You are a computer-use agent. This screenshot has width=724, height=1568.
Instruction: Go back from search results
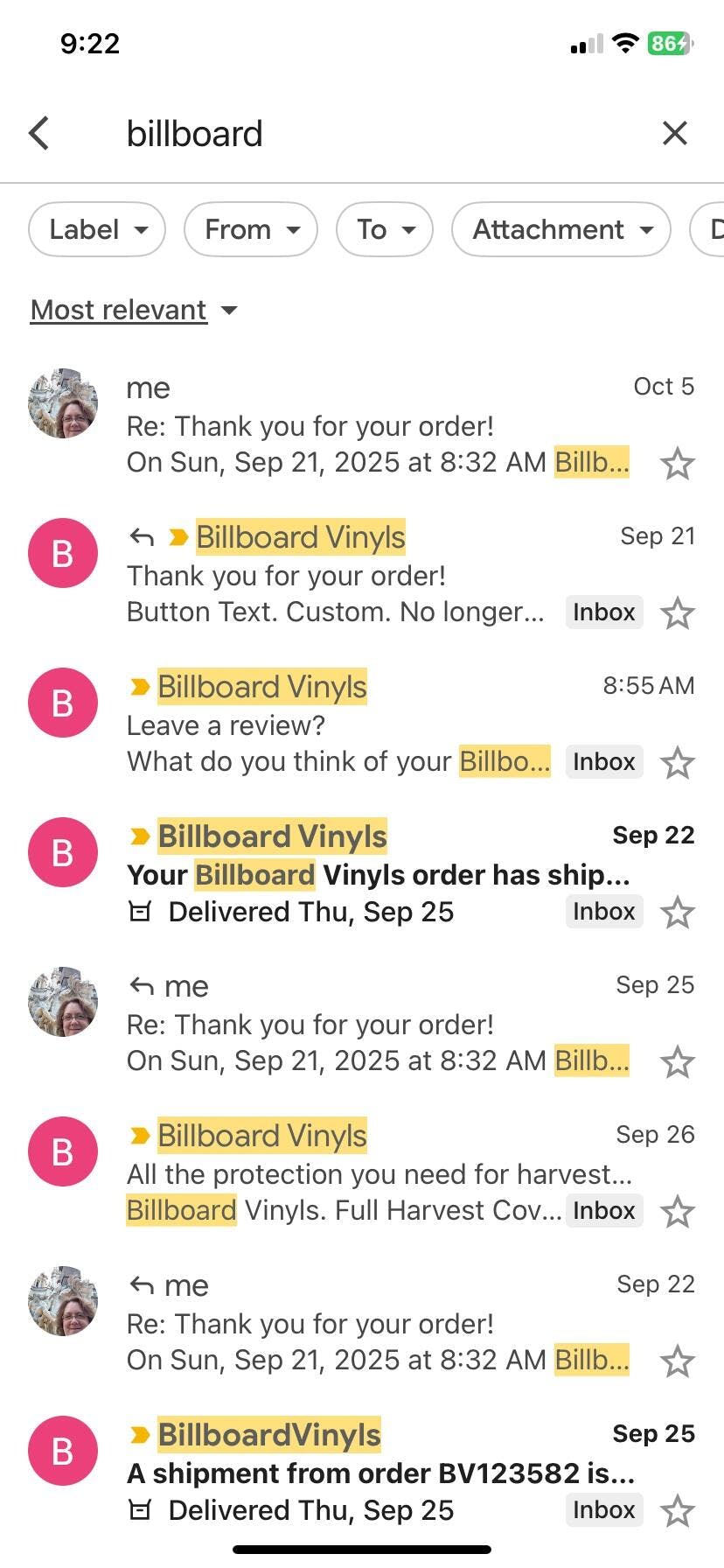coord(39,134)
